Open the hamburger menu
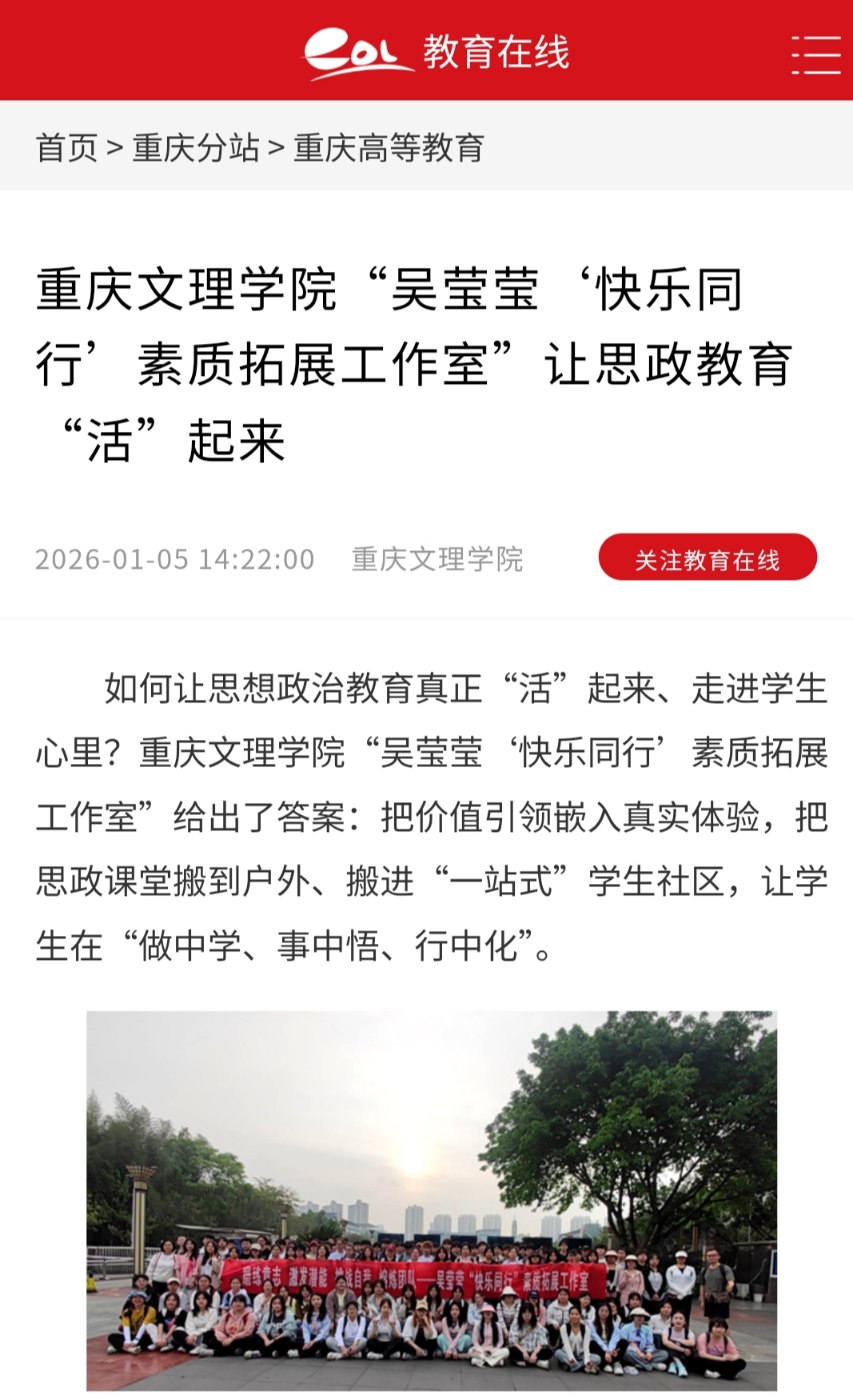 click(x=815, y=54)
